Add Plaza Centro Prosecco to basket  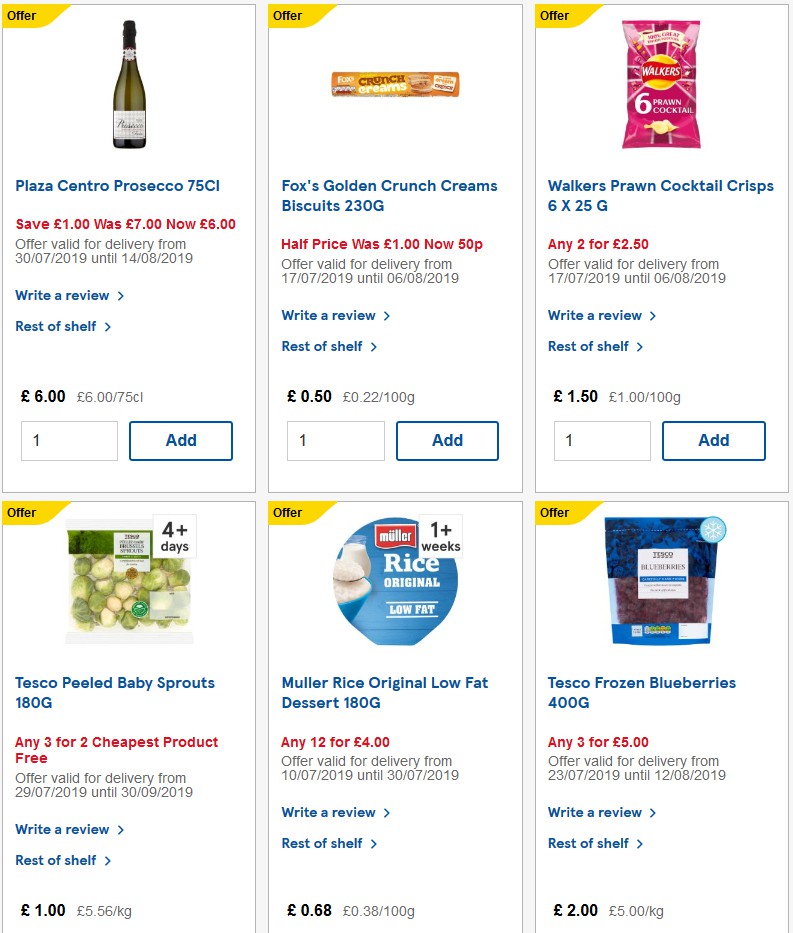click(180, 440)
